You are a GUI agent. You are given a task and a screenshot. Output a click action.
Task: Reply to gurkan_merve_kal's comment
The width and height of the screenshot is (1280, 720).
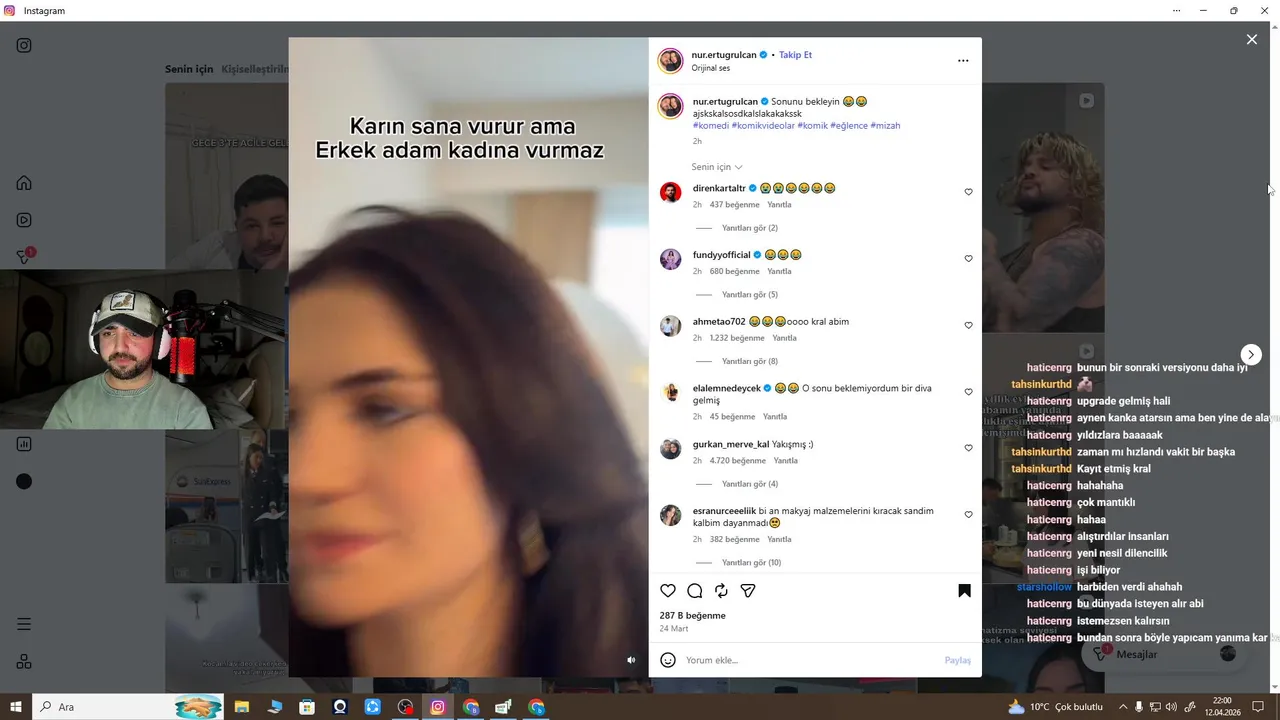785,461
